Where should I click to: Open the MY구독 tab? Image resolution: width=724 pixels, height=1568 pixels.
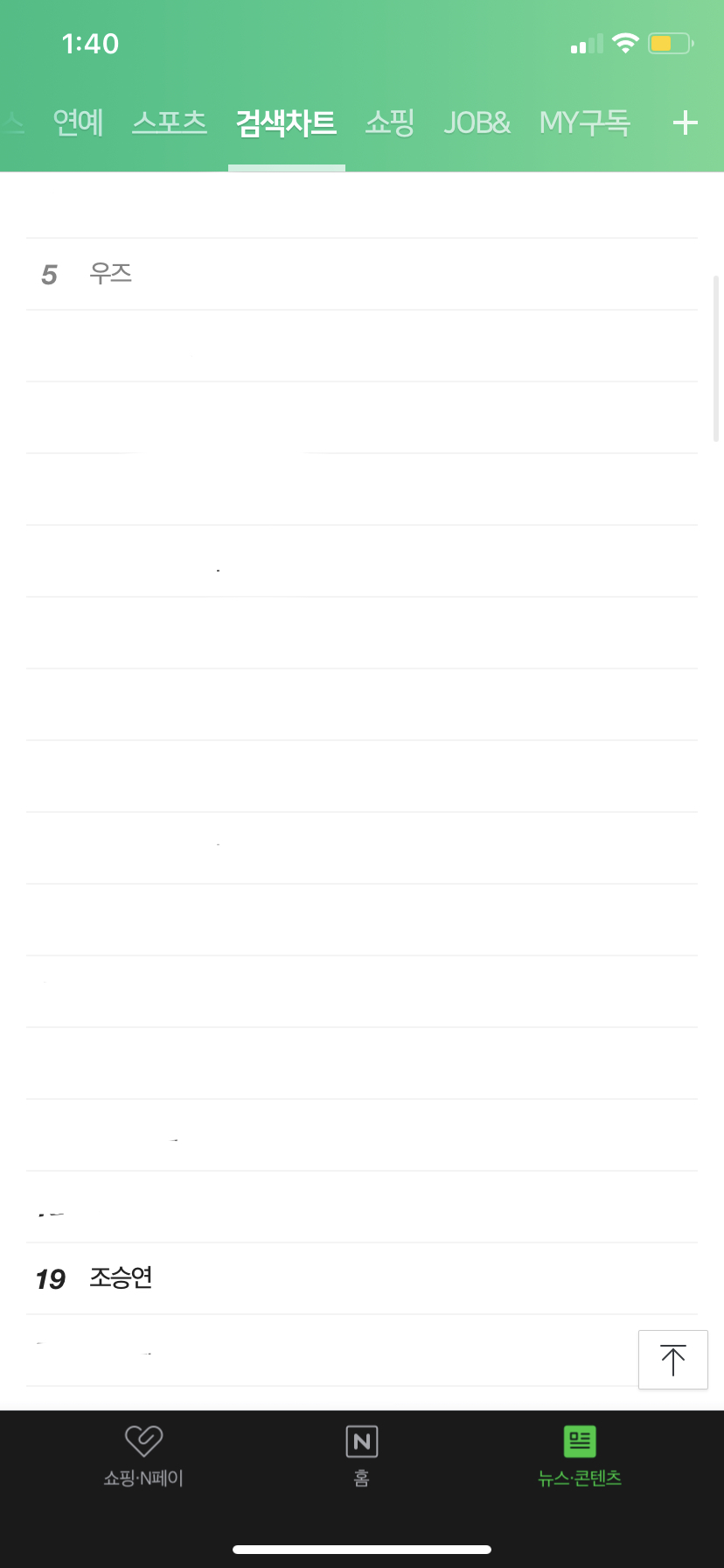coord(584,122)
